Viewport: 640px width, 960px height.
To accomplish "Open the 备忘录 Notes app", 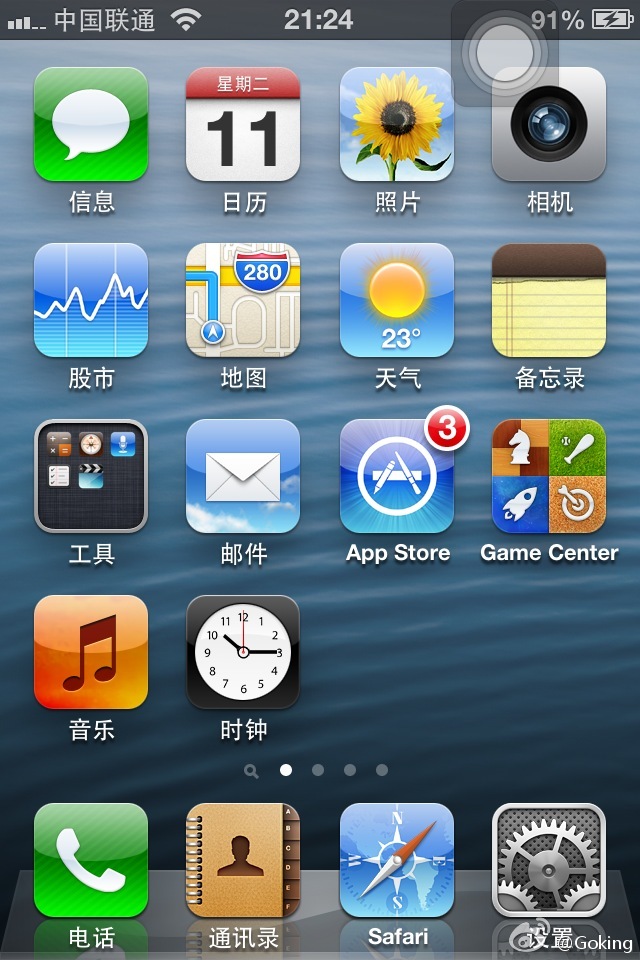I will [x=549, y=300].
